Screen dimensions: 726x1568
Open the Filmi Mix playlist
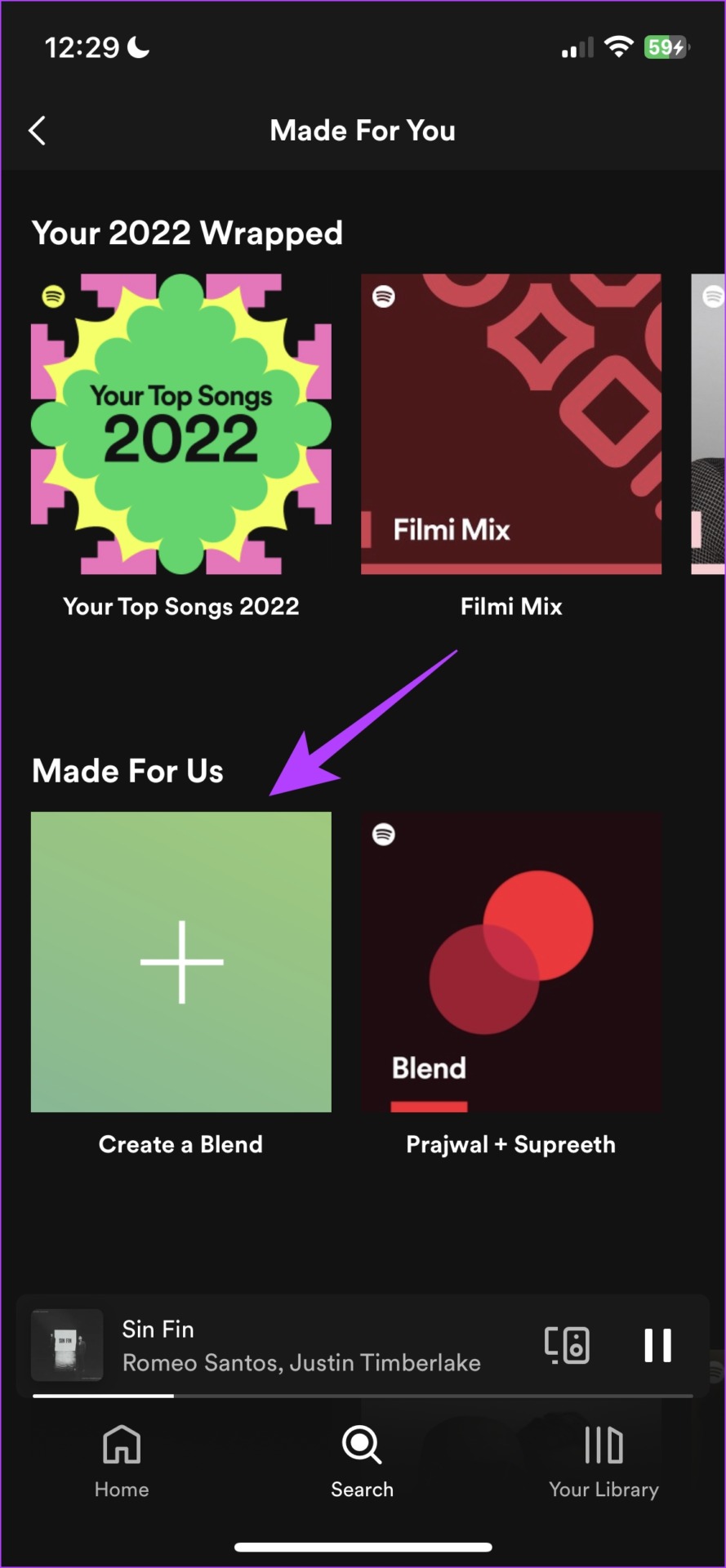[x=511, y=424]
